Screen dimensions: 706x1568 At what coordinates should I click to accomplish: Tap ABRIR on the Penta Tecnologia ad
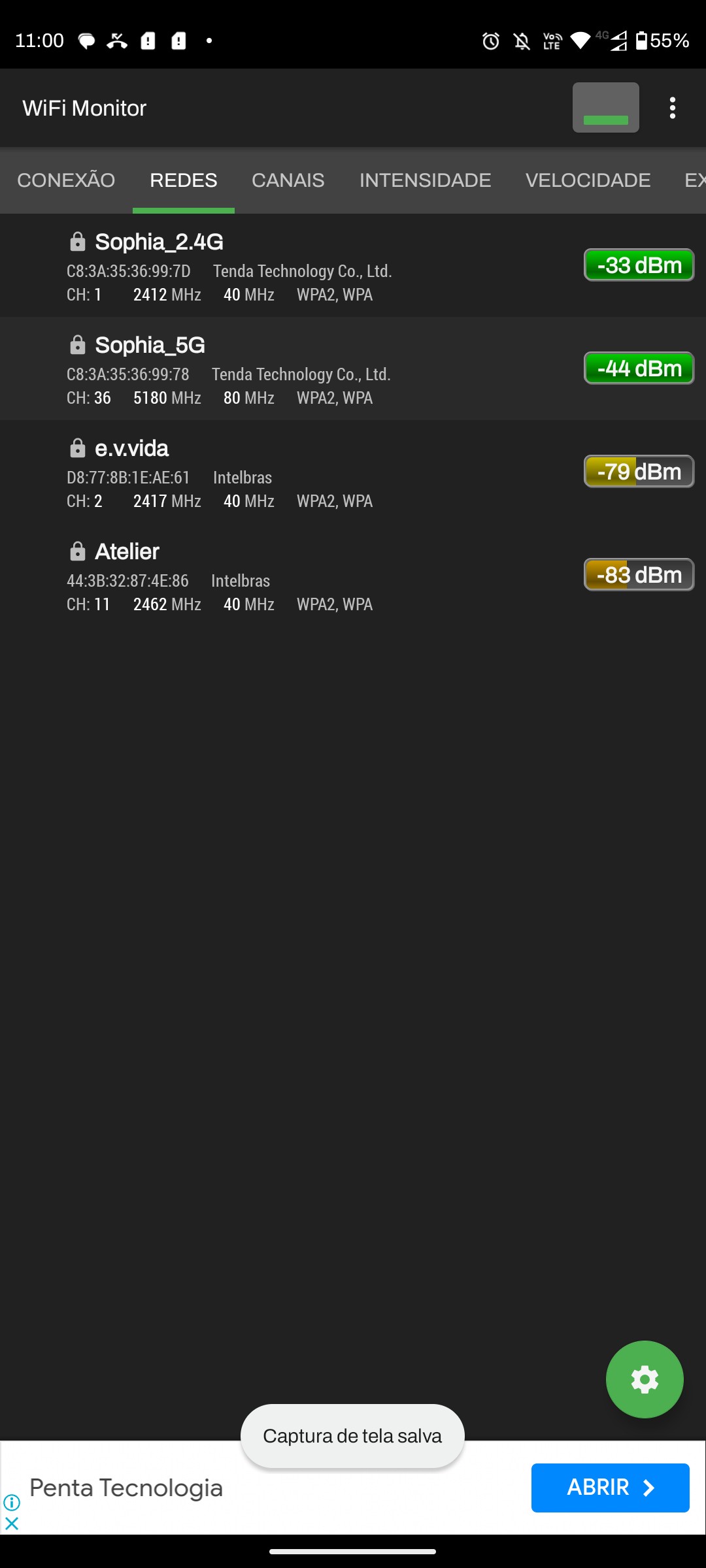(610, 1488)
